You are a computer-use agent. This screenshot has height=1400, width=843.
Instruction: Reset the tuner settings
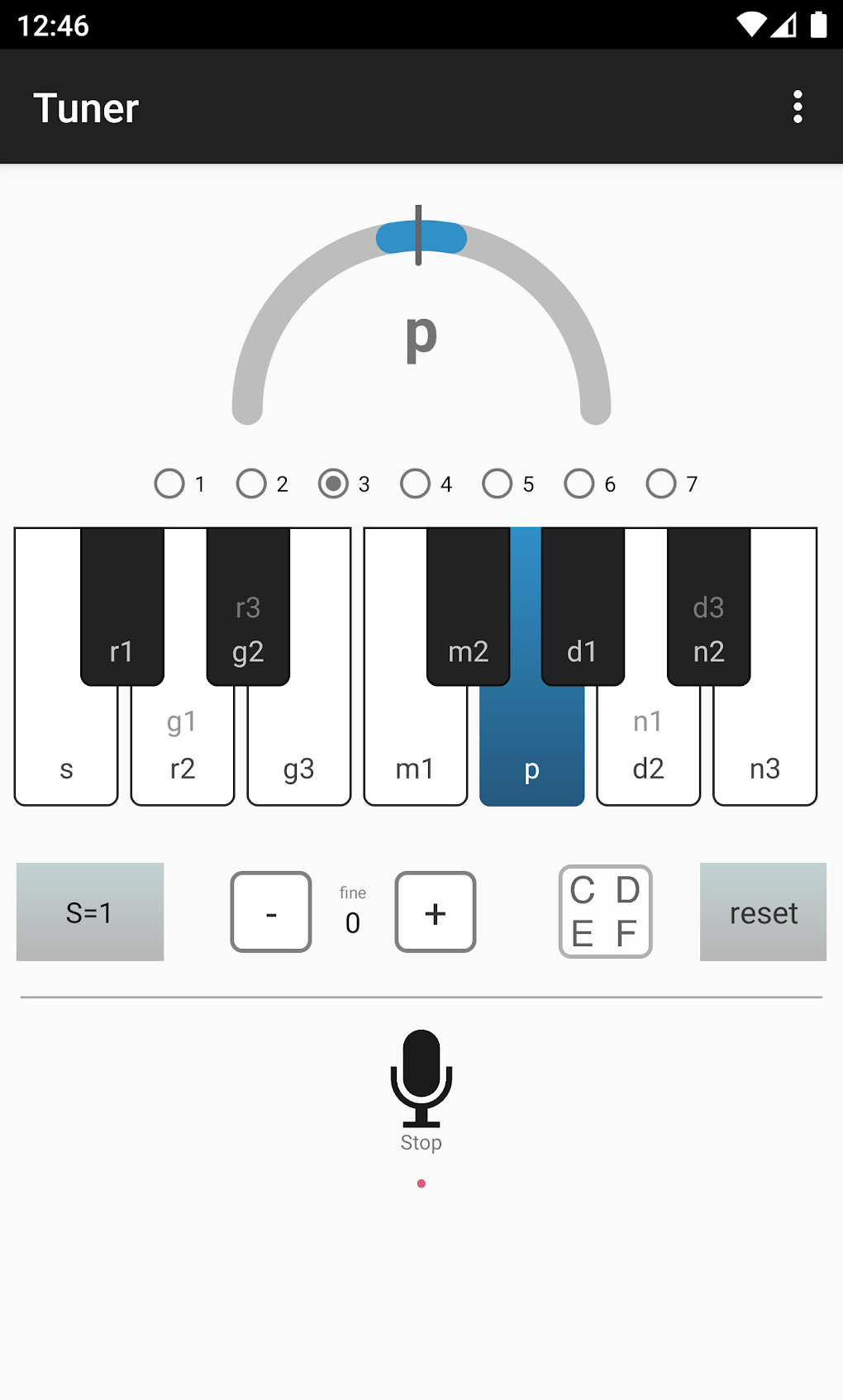(x=763, y=912)
